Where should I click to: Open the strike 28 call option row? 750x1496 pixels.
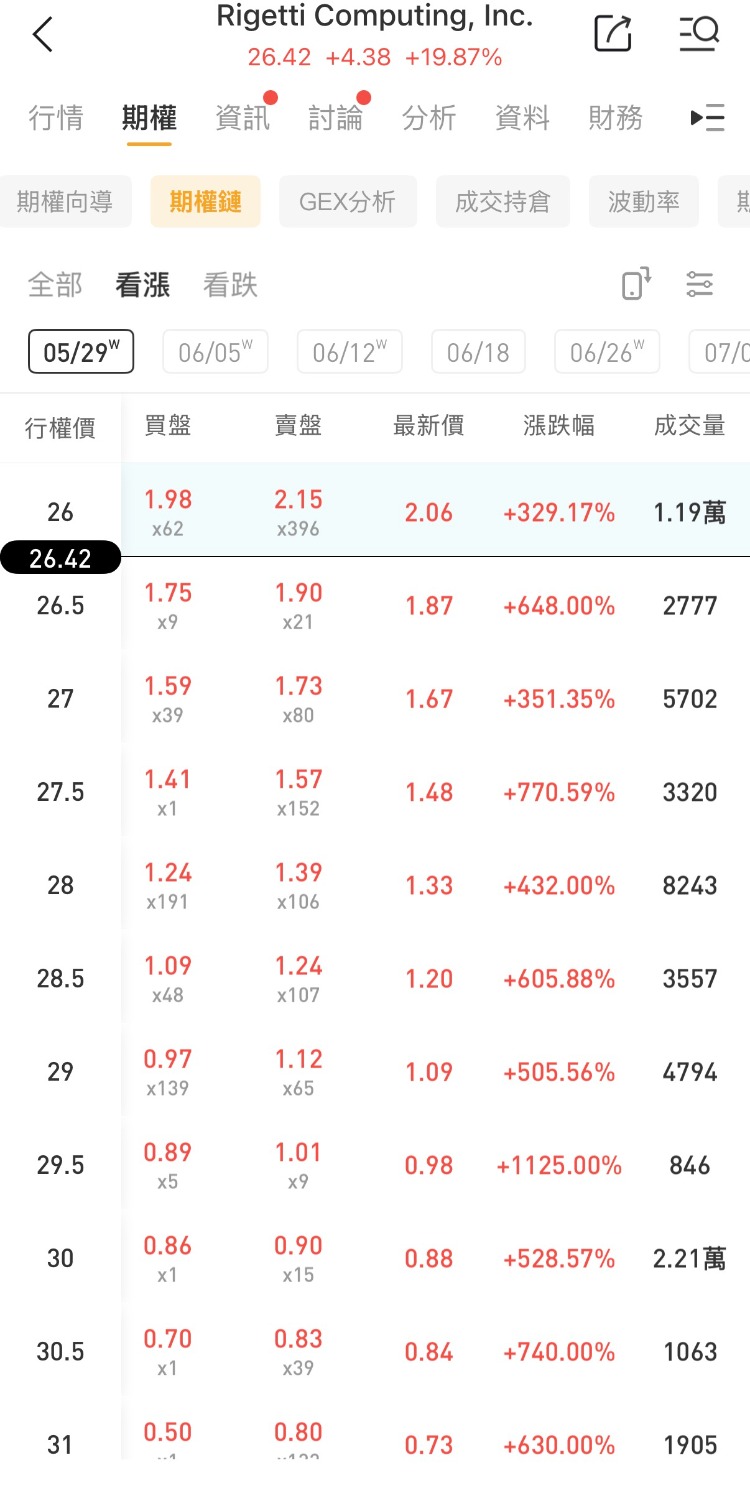point(375,885)
